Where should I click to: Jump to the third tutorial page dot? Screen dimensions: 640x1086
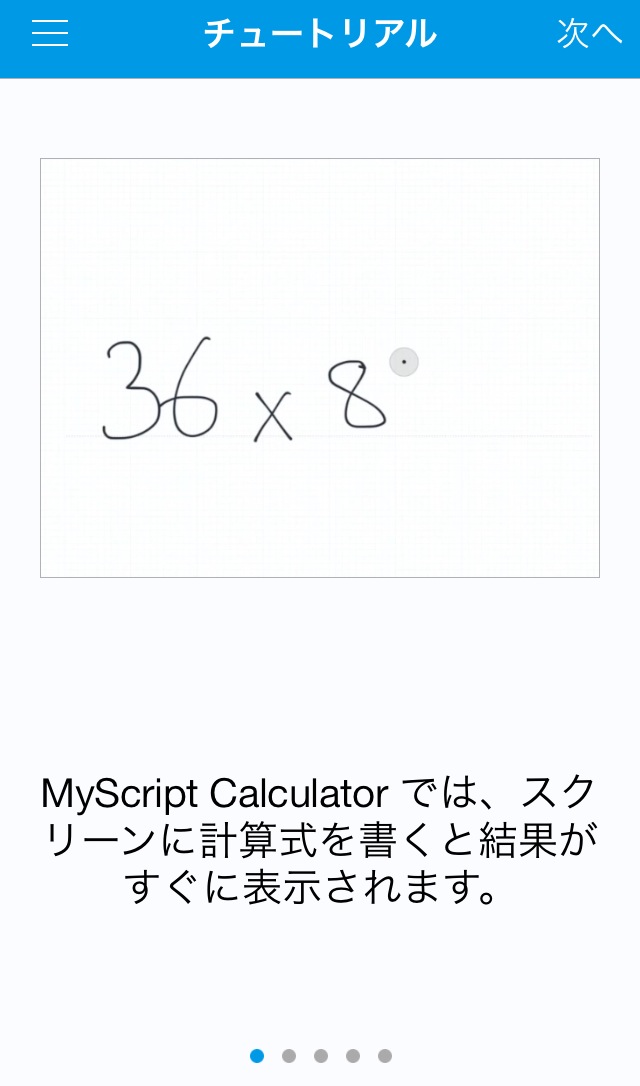tap(321, 1056)
